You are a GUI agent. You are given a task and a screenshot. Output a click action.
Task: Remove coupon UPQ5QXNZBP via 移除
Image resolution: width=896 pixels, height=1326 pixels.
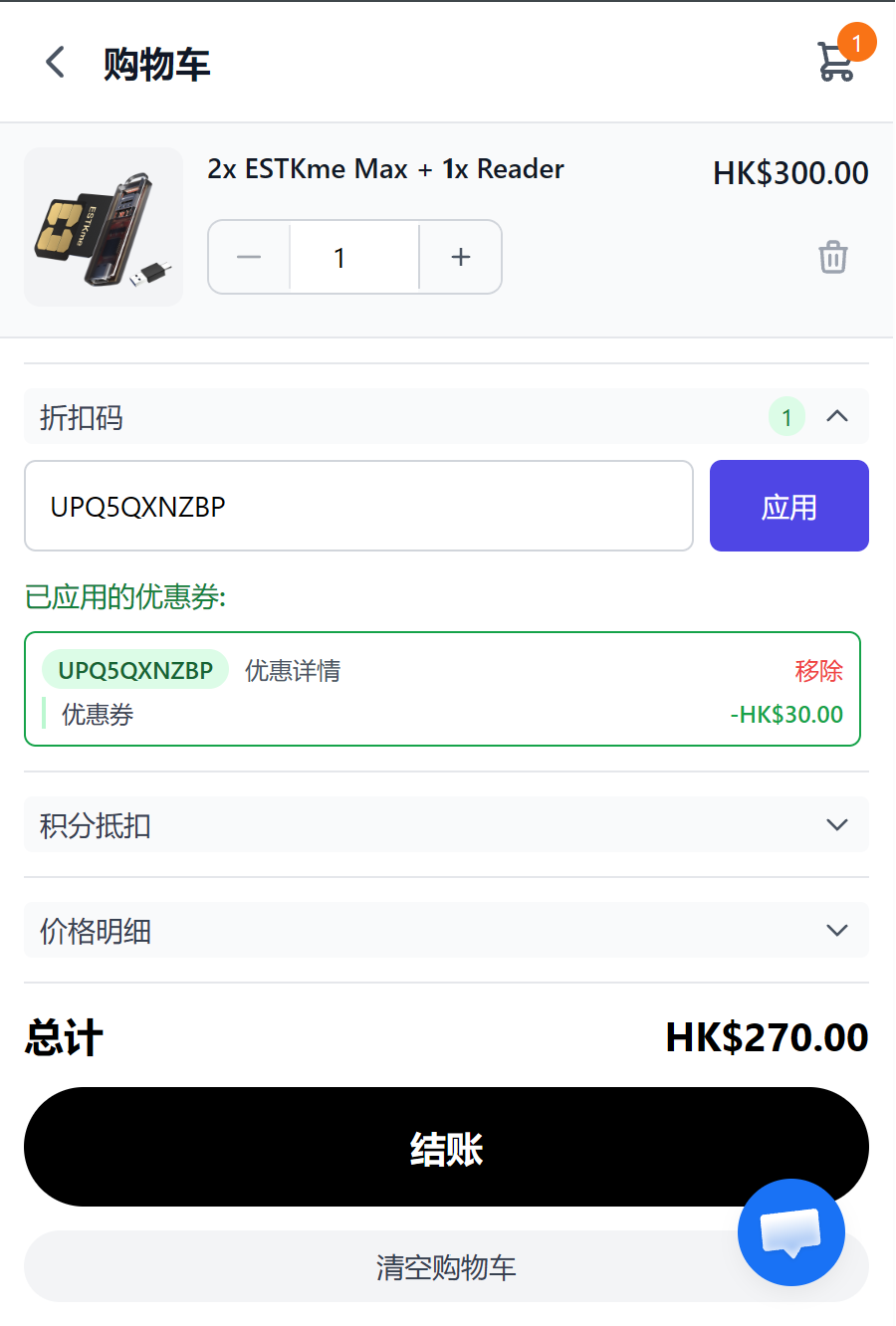(x=818, y=671)
